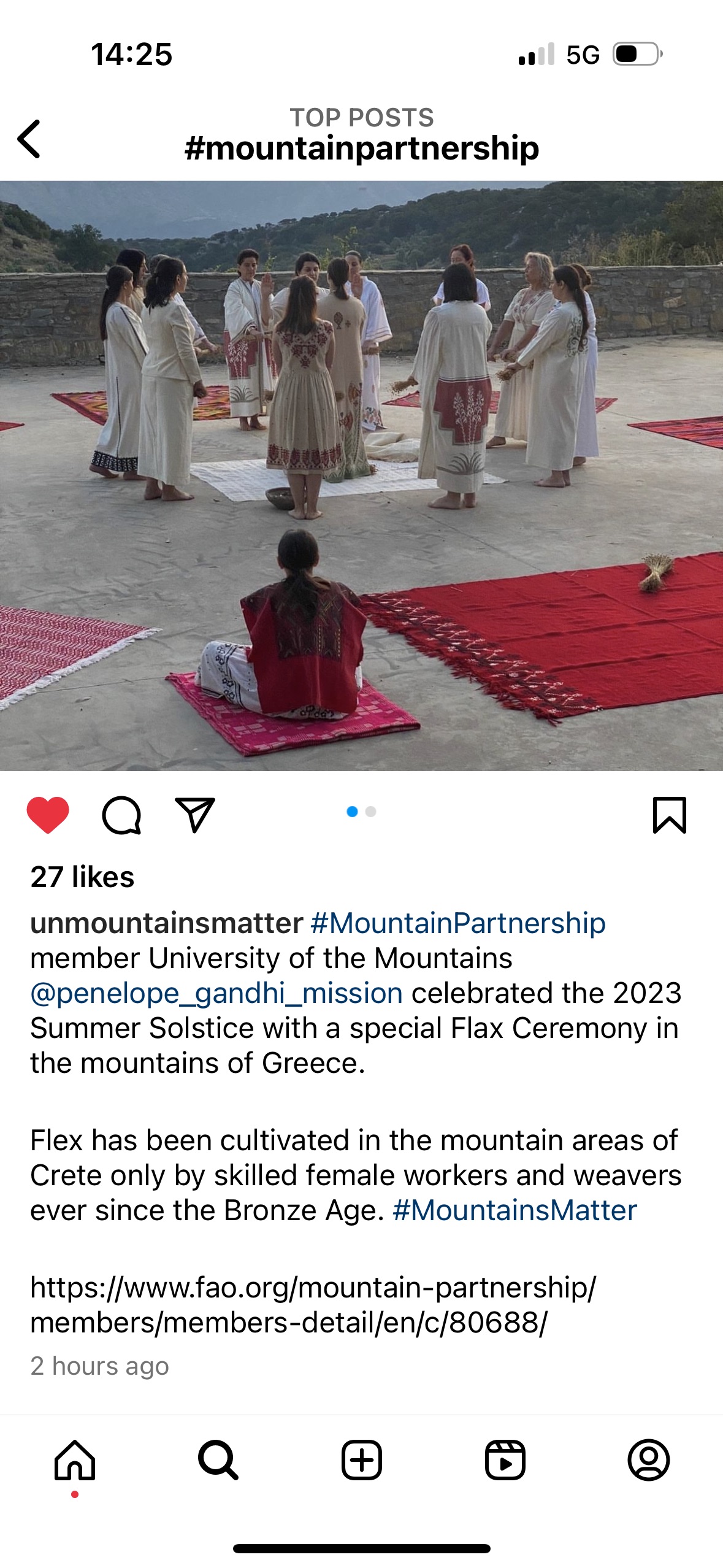This screenshot has width=723, height=1568.
Task: Open the #MountainPartnership hashtag in the caption
Action: (x=458, y=923)
